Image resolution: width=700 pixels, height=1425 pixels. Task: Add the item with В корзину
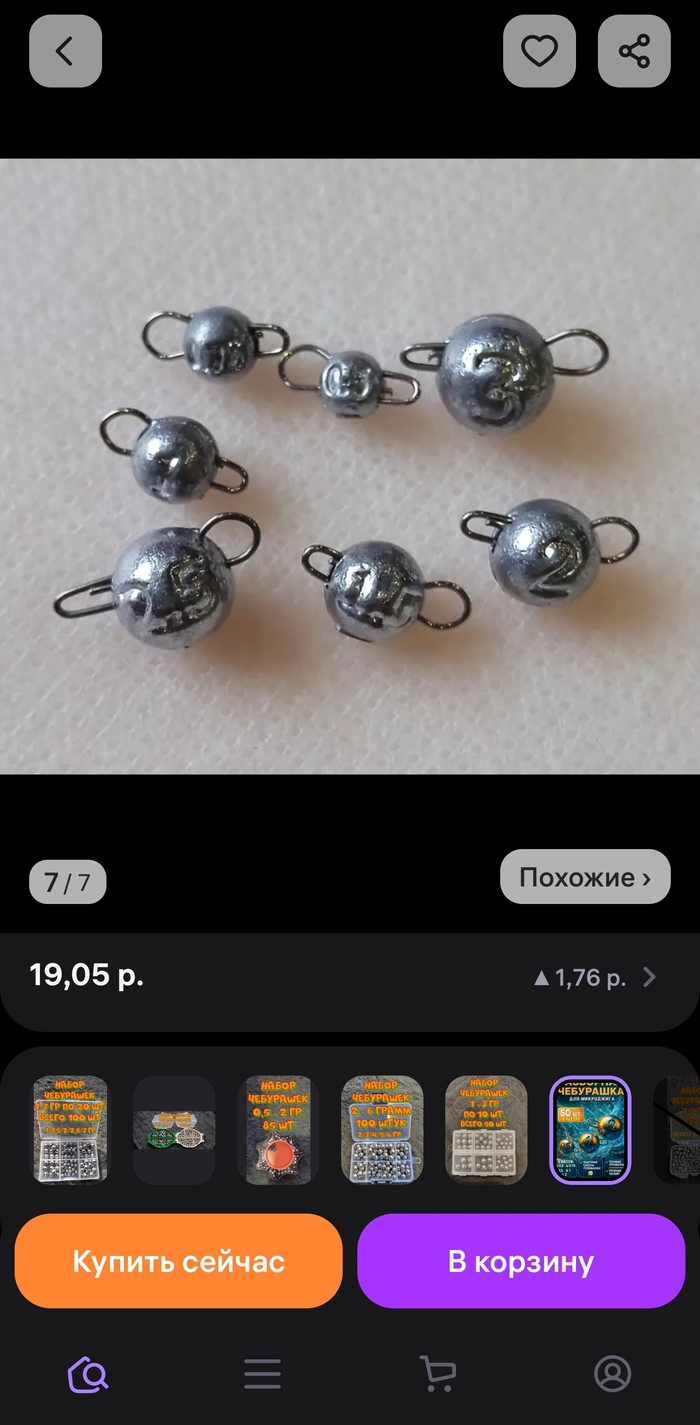[520, 1261]
